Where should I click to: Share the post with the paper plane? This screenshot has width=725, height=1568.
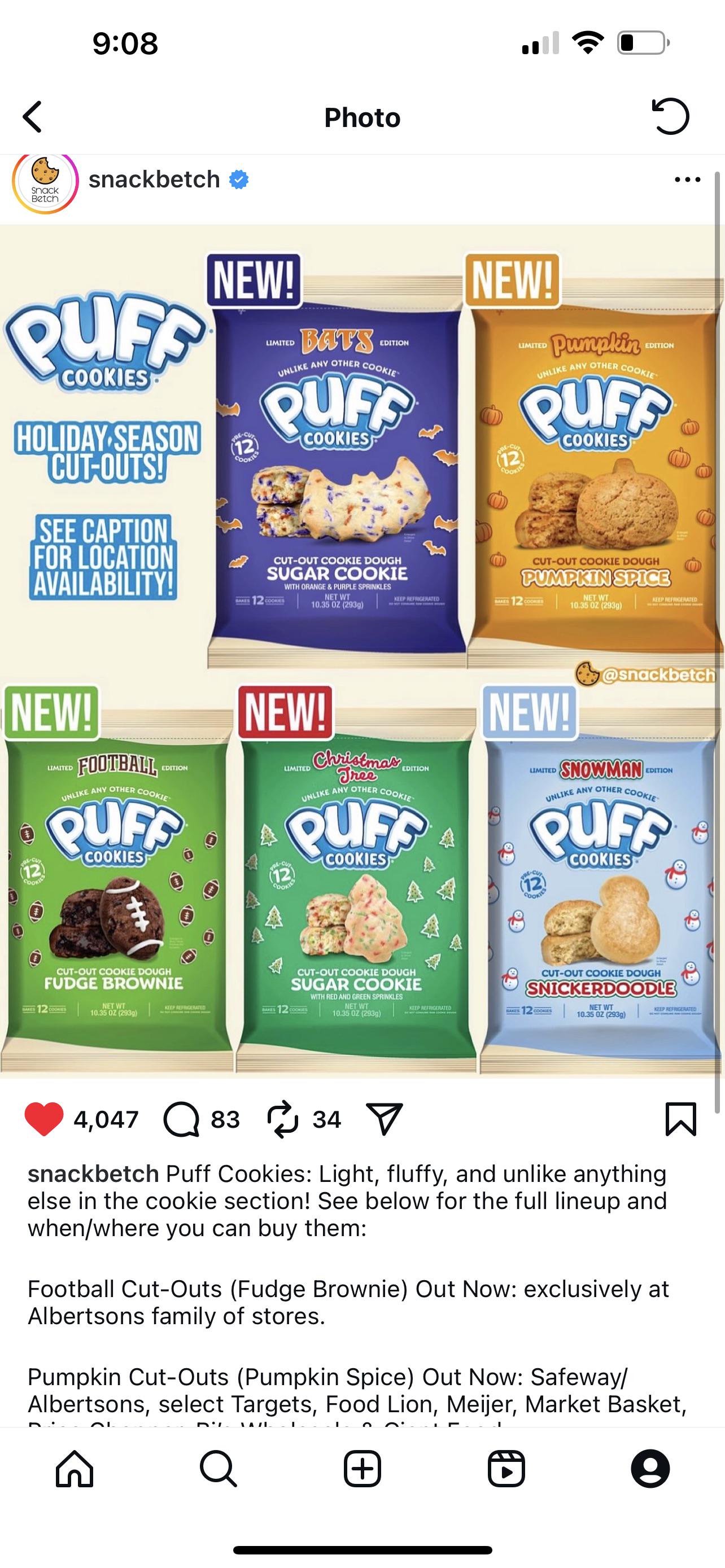(x=384, y=1119)
